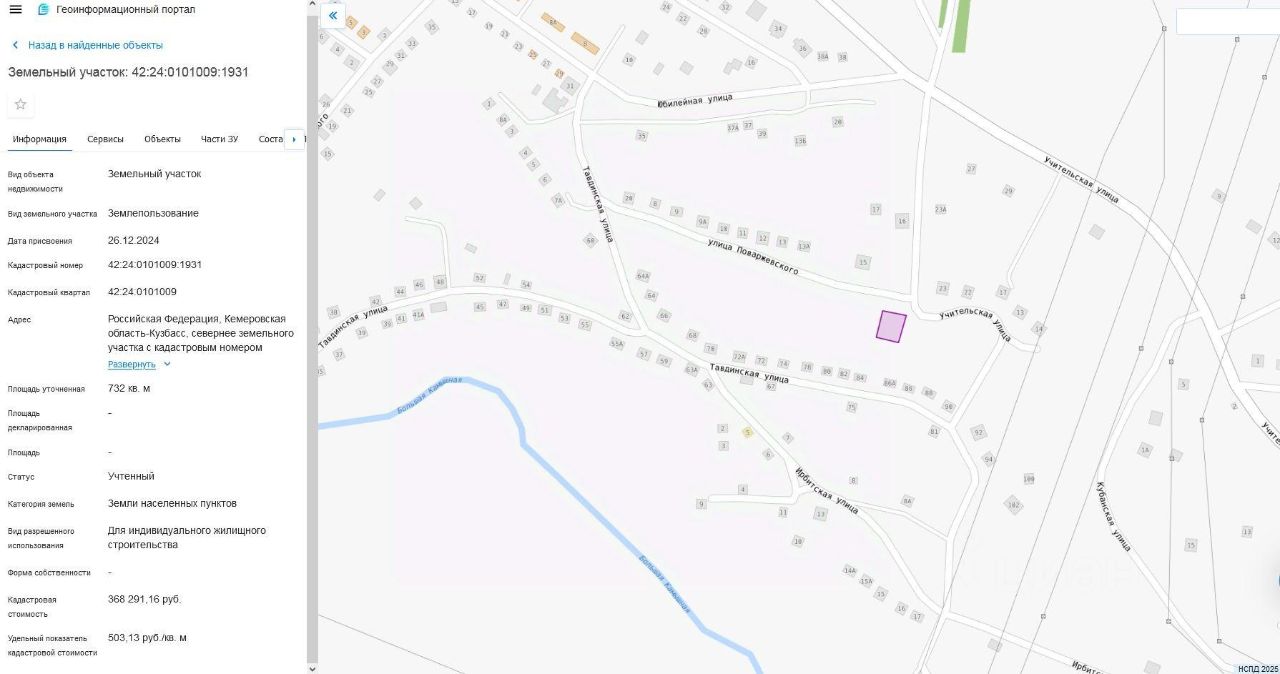Switch to the Объекты tab
Viewport: 1280px width, 674px height.
pos(162,139)
